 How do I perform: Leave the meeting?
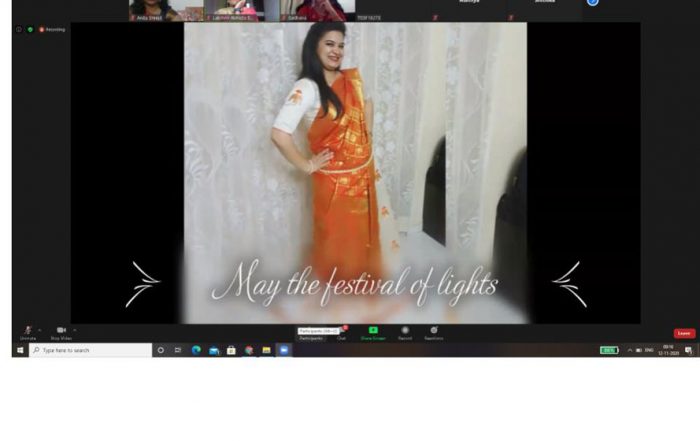tap(683, 333)
